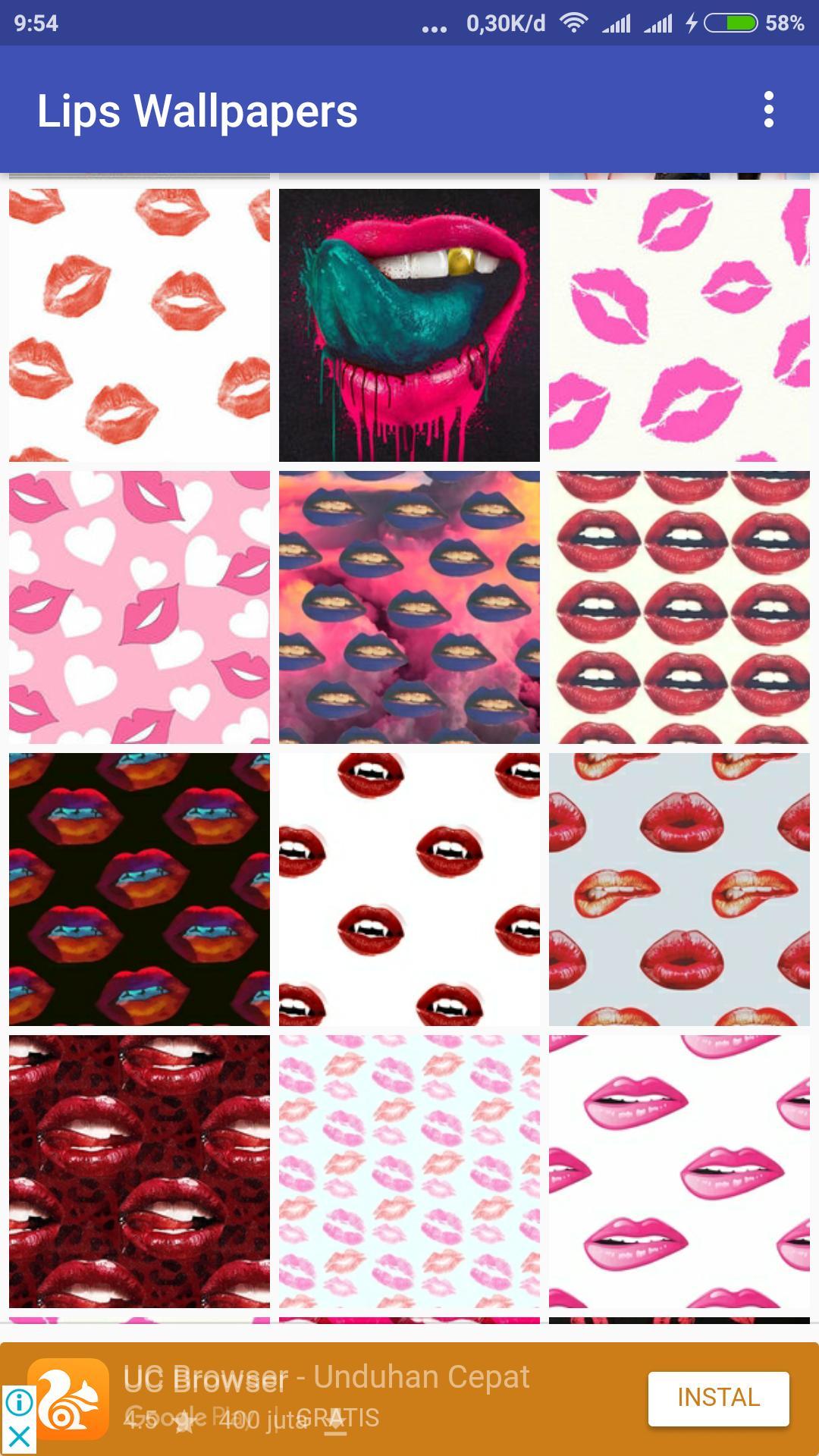
Task: View the blue lips on clouds wallpaper
Action: 409,607
